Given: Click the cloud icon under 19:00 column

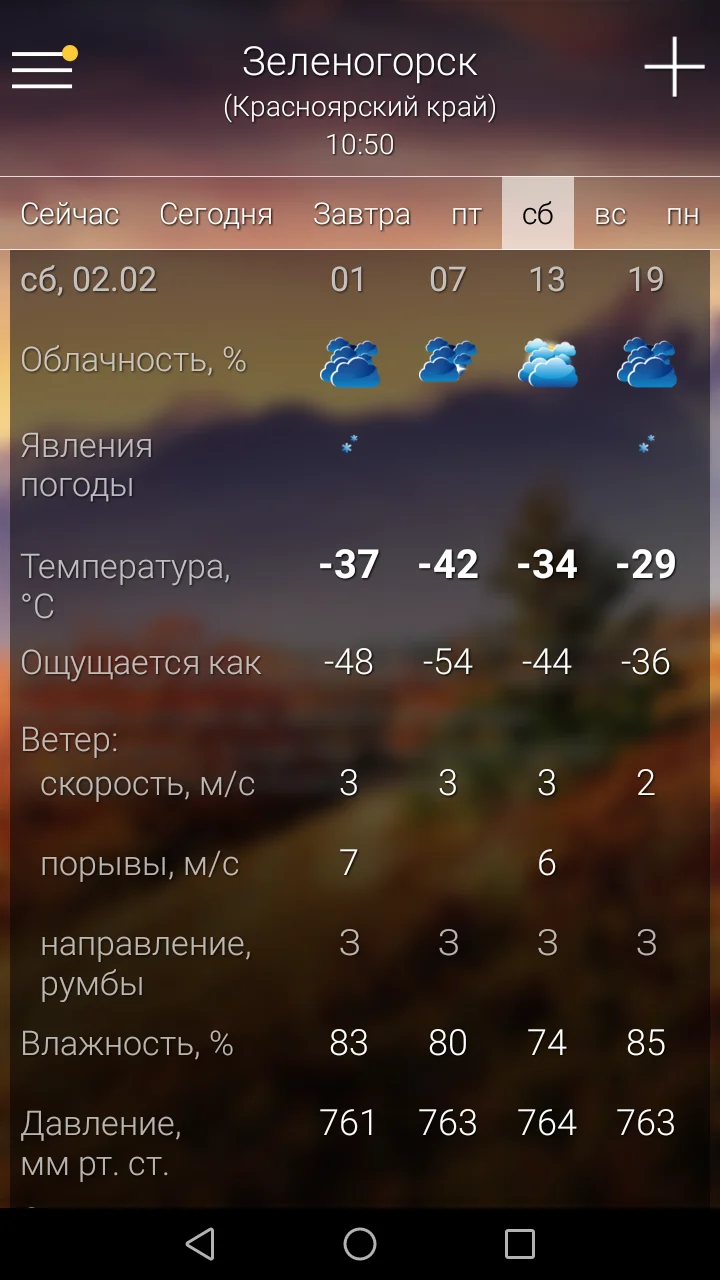Looking at the screenshot, I should (x=646, y=363).
